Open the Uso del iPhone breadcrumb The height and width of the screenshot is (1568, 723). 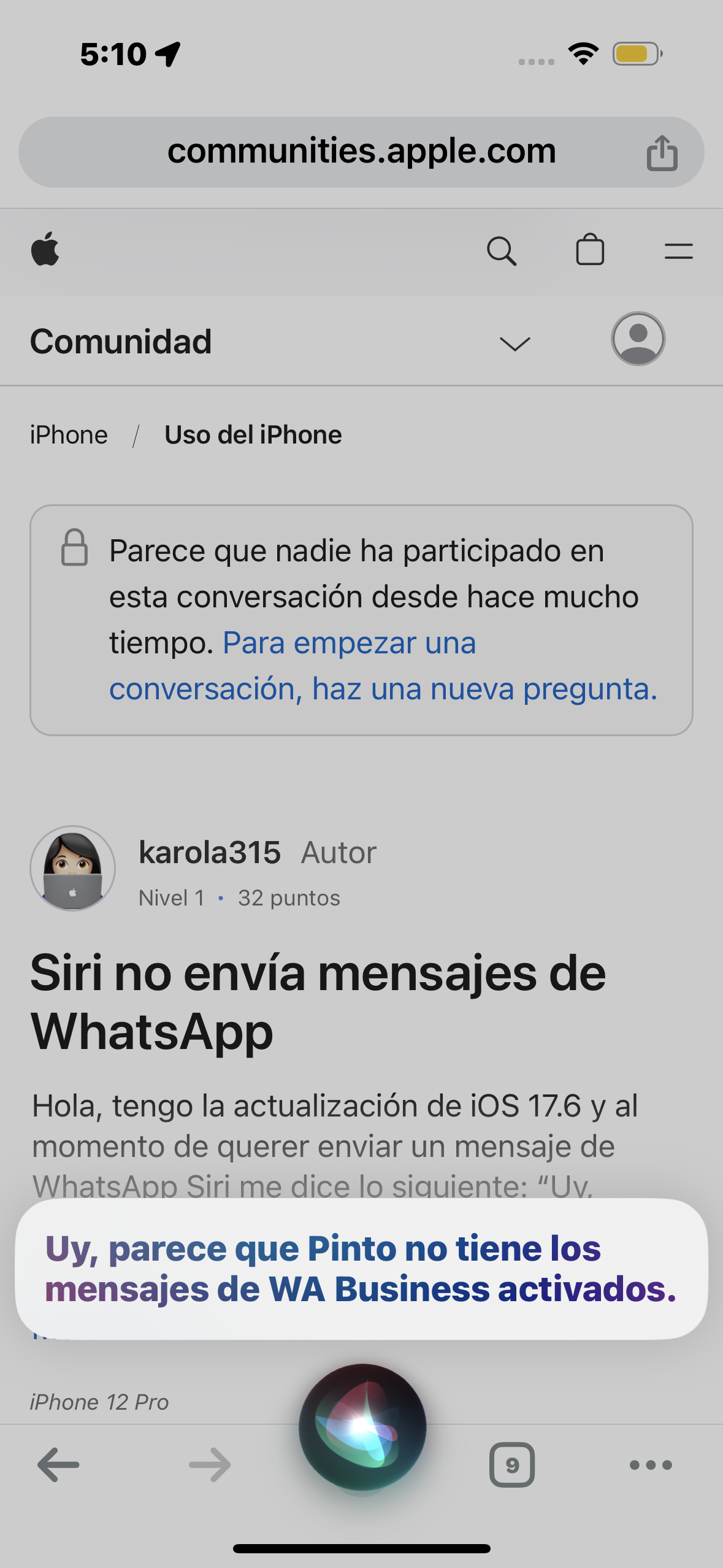253,435
